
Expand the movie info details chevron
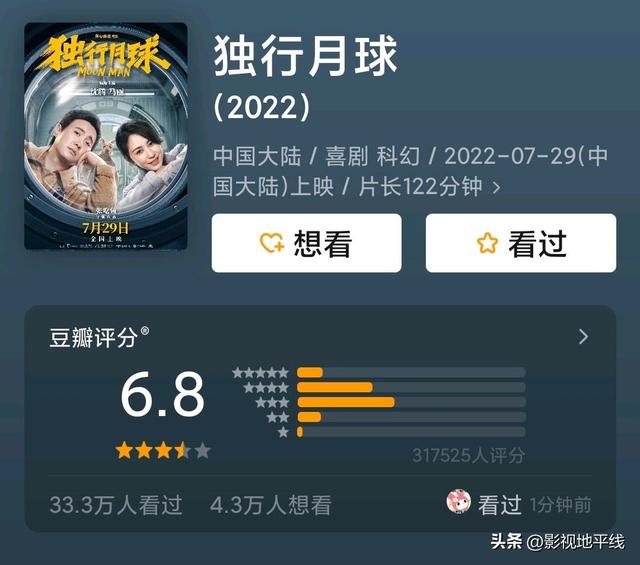click(x=497, y=187)
